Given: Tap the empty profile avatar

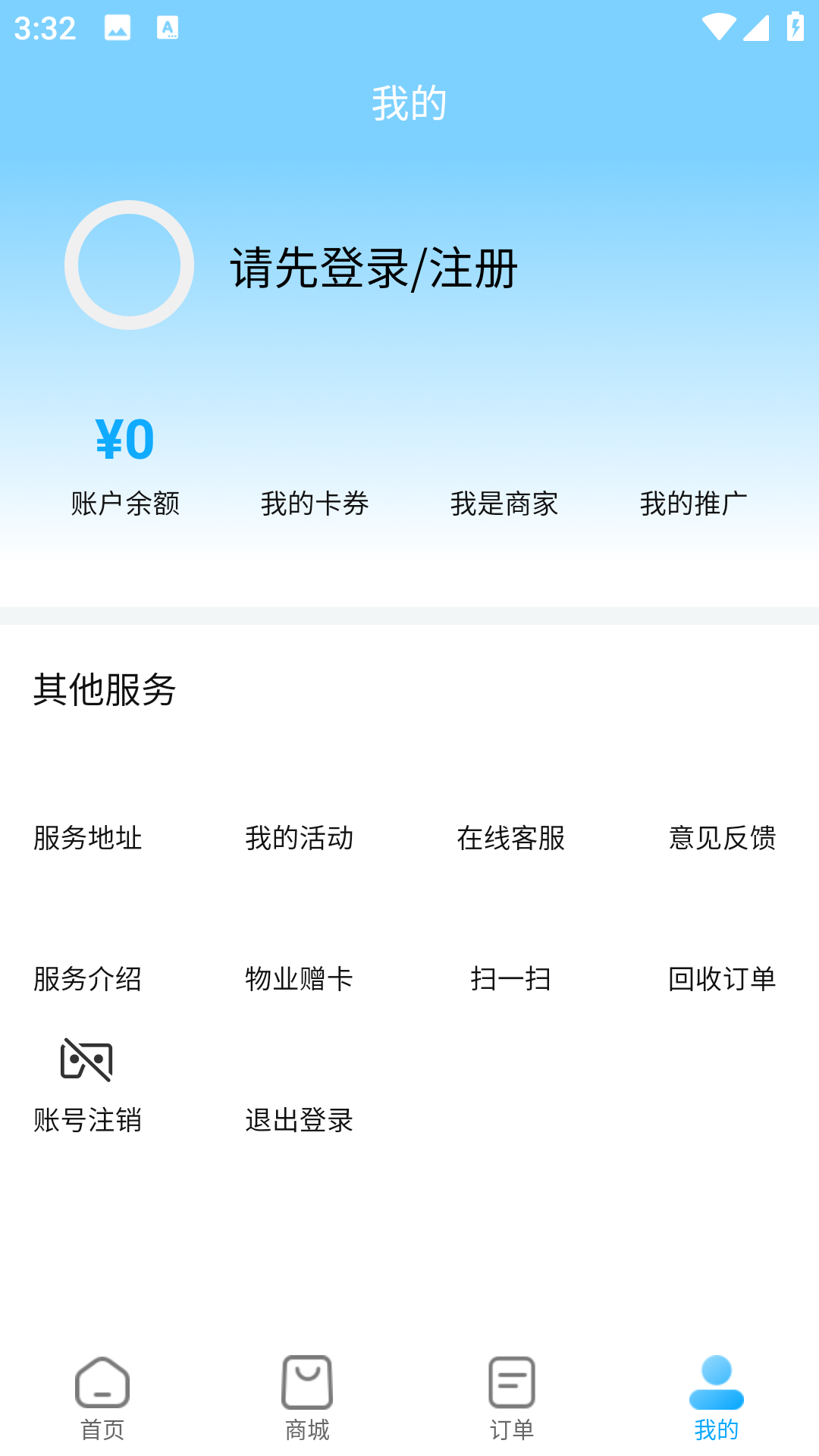Looking at the screenshot, I should 129,265.
